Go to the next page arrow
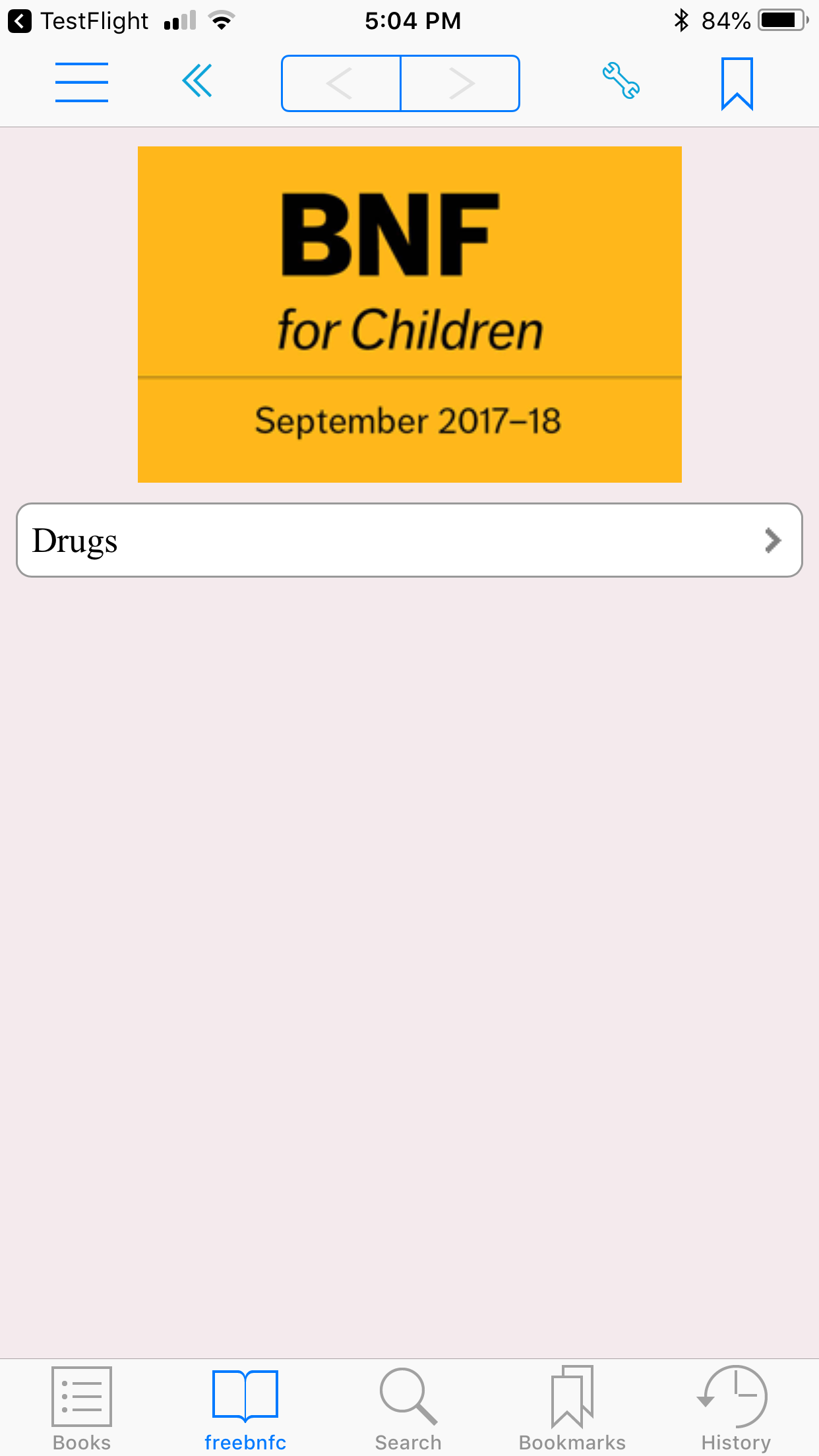Image resolution: width=819 pixels, height=1456 pixels. point(460,84)
